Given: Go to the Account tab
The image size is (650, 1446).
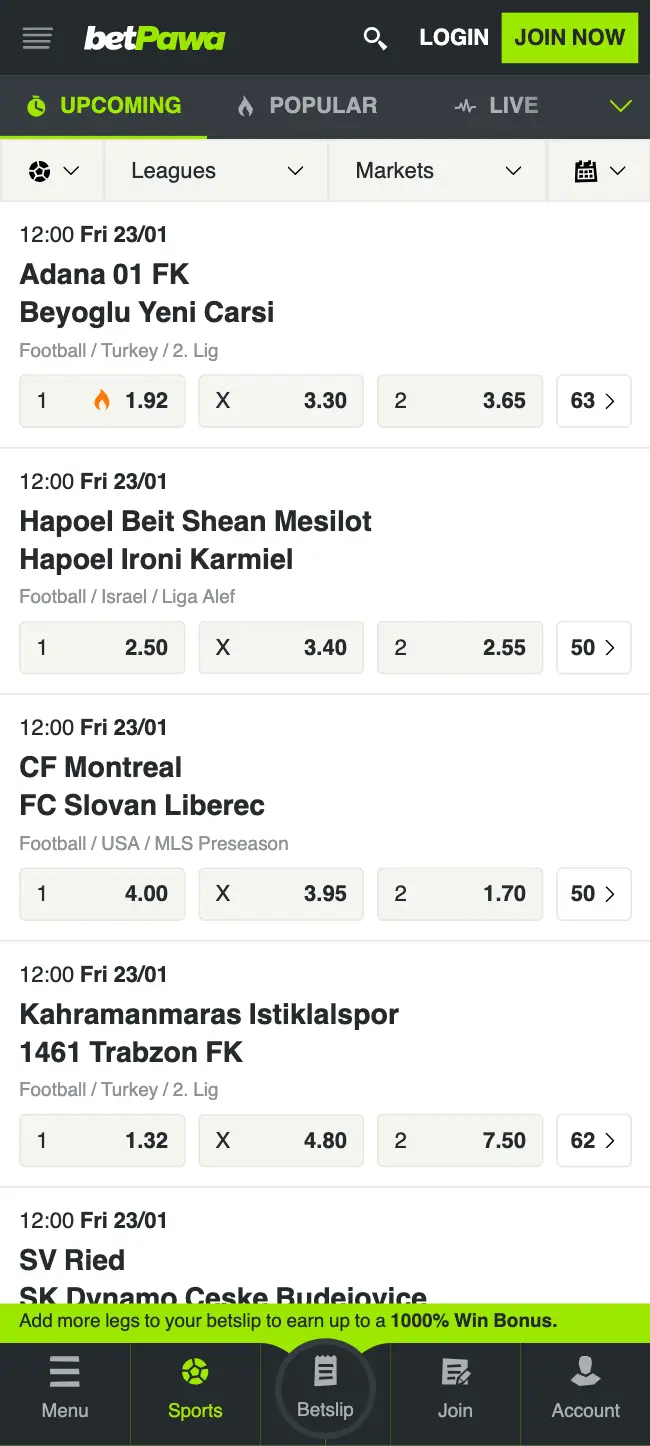Looking at the screenshot, I should coord(585,1388).
